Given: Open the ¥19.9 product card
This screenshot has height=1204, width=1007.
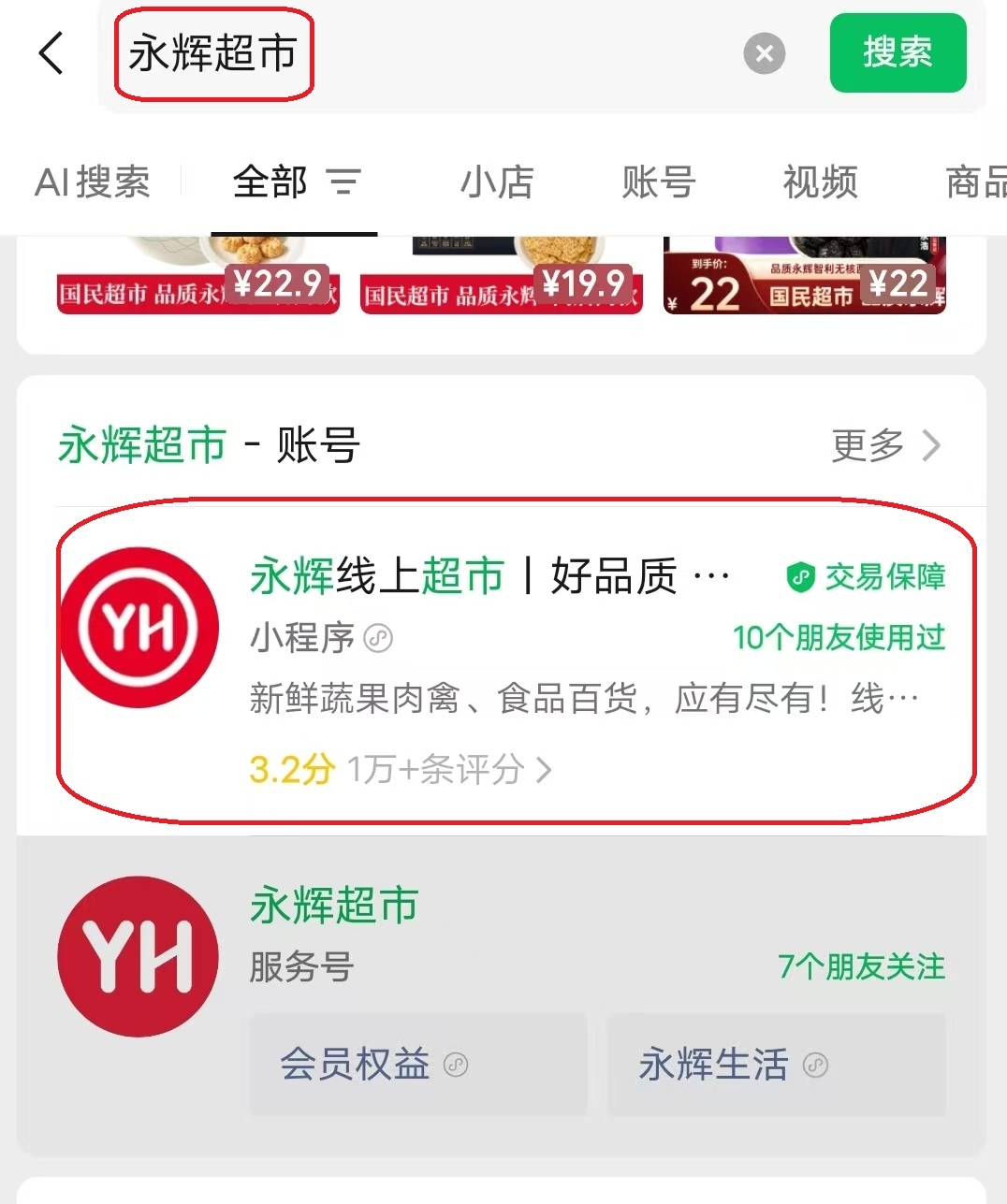Looking at the screenshot, I should click(x=501, y=276).
